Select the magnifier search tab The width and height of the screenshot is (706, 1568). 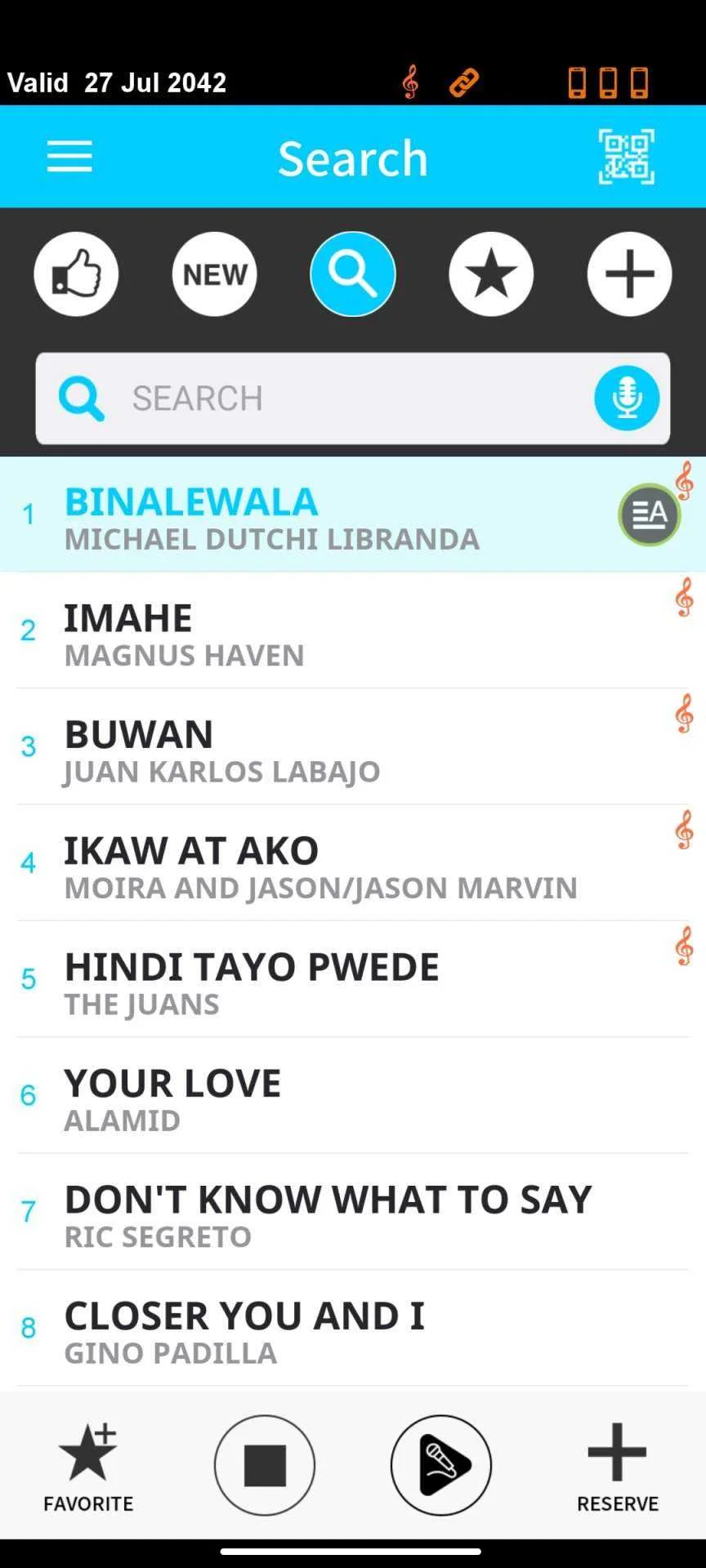point(353,274)
